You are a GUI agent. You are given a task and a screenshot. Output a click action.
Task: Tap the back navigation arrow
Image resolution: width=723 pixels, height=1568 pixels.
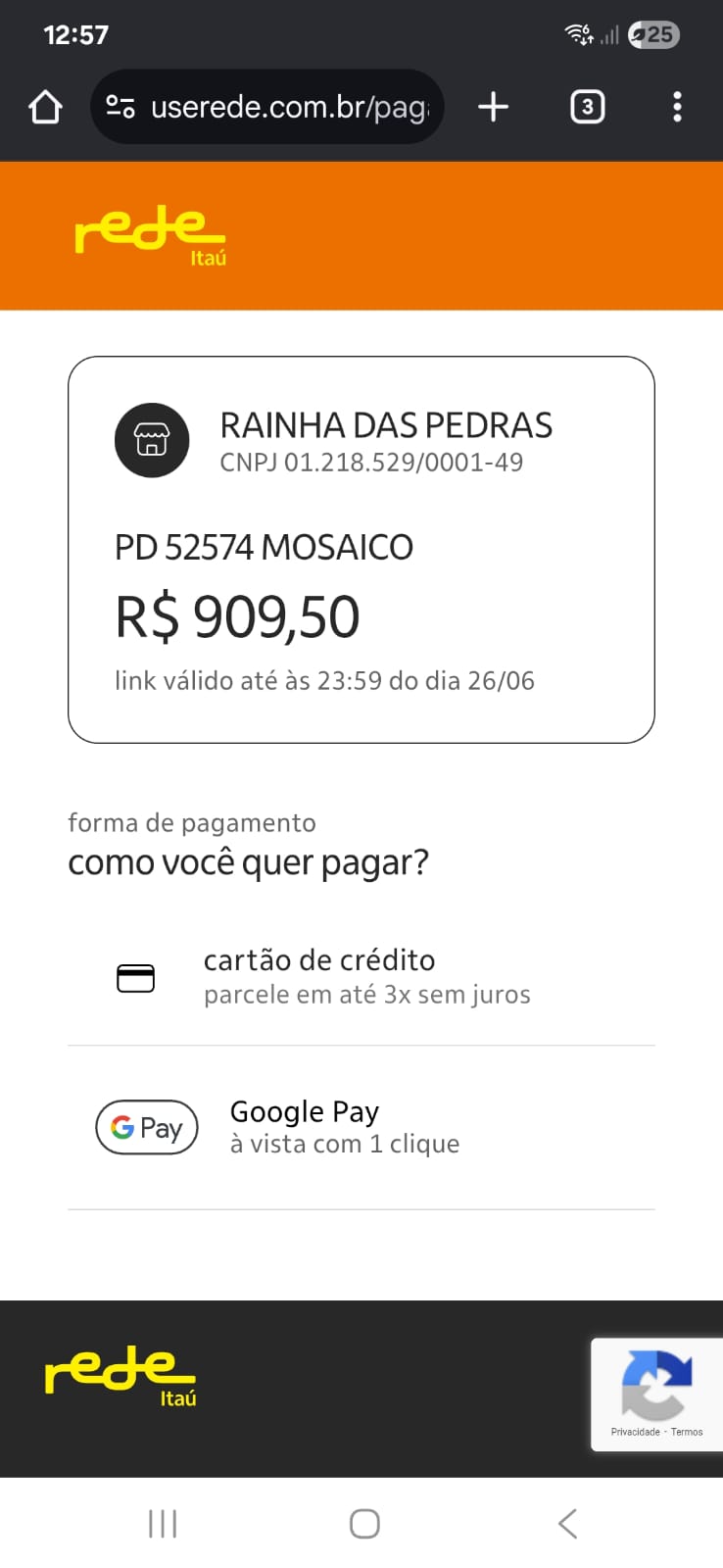(x=566, y=1523)
